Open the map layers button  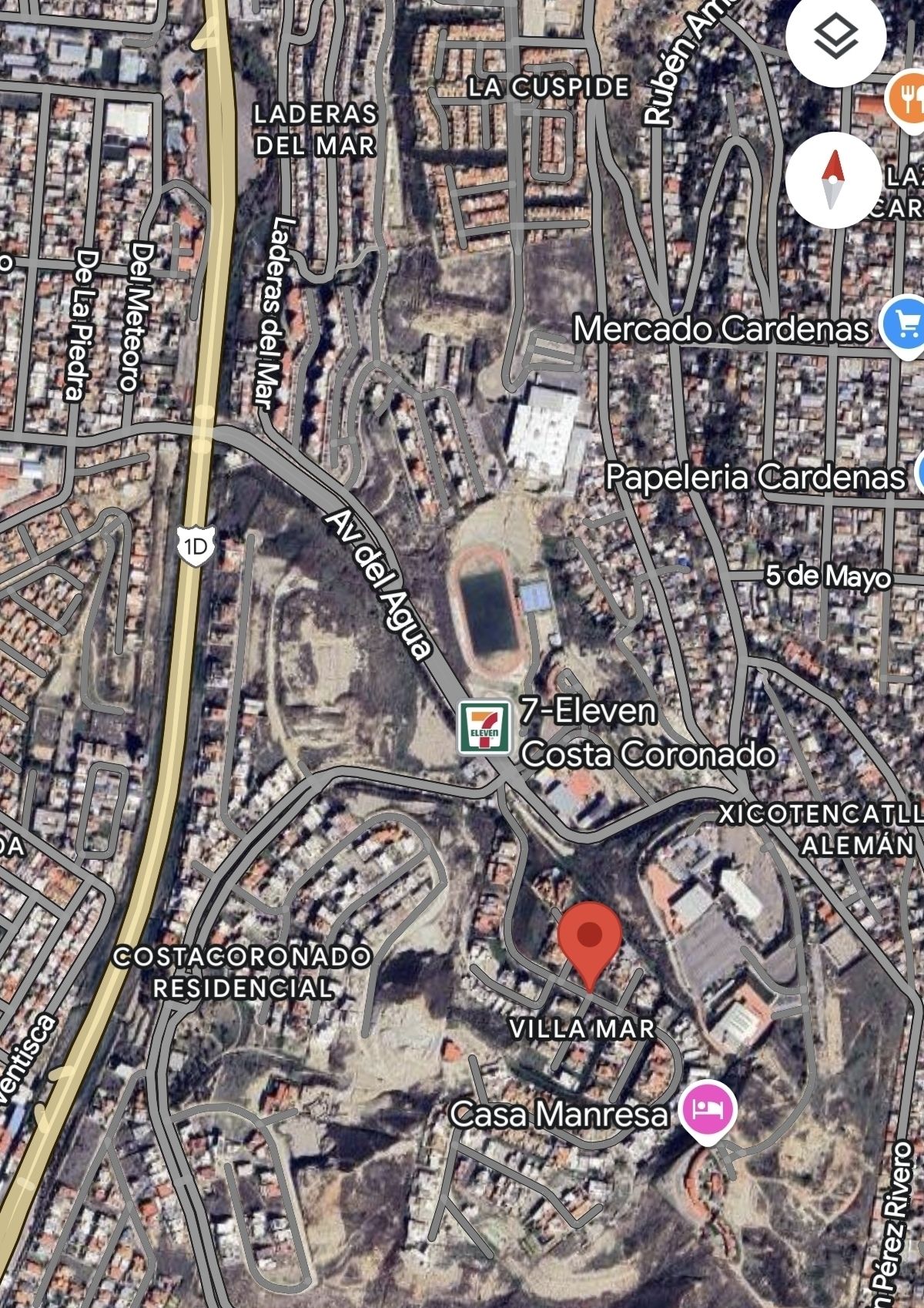(x=835, y=37)
